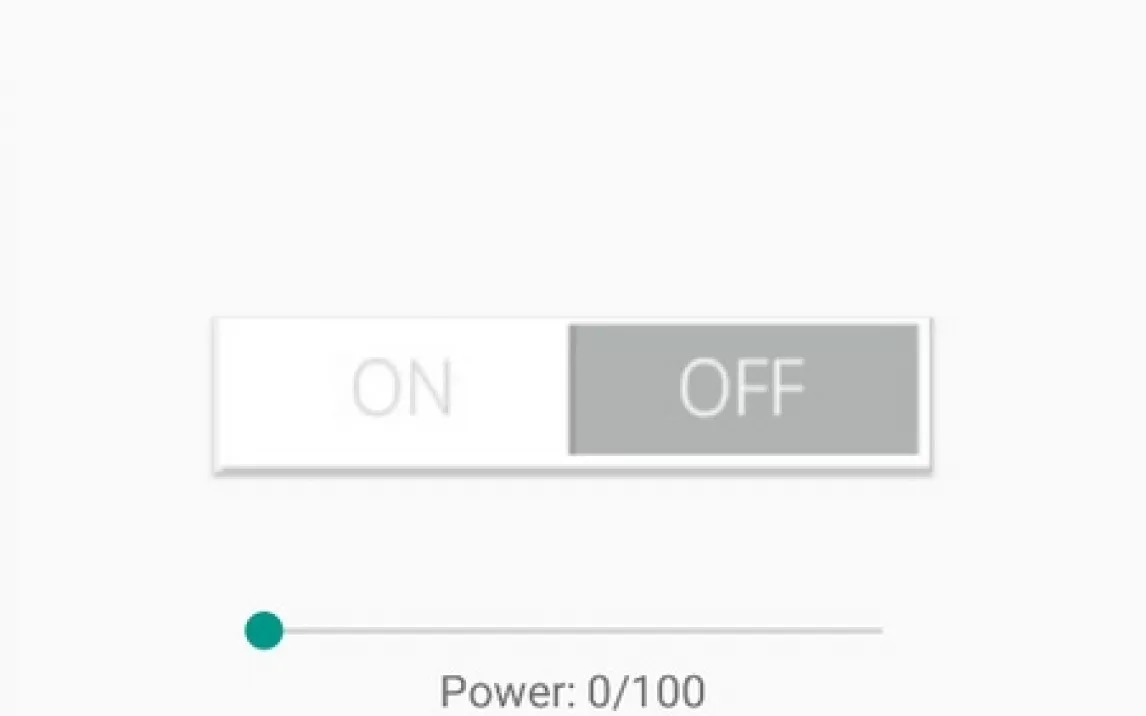Switch the toggle to ON
1146x716 pixels.
[400, 390]
